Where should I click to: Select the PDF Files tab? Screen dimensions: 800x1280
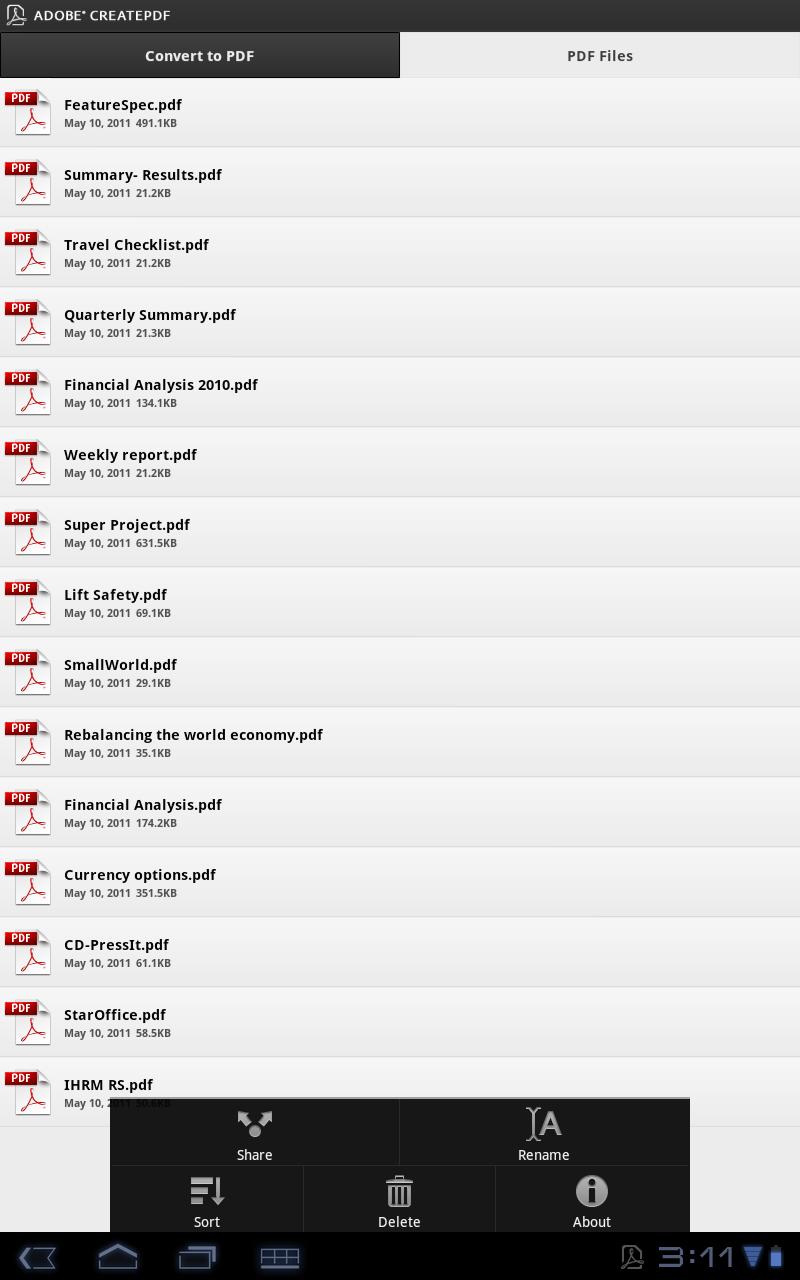pos(600,56)
